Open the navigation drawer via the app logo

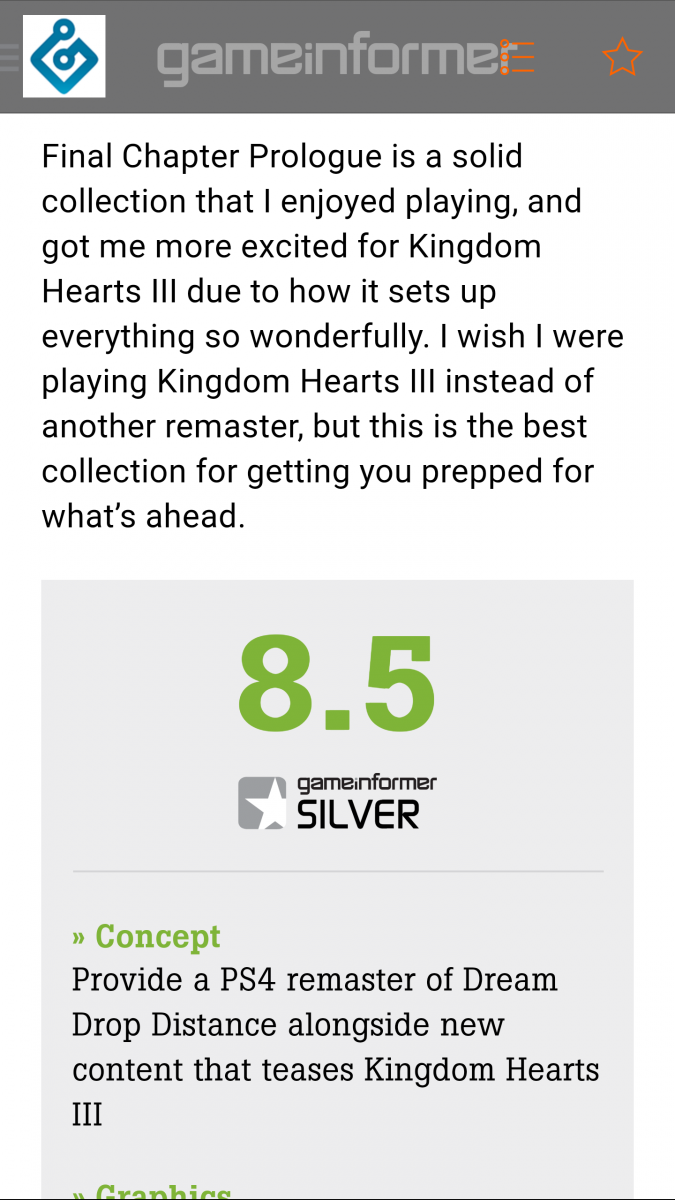tap(66, 56)
